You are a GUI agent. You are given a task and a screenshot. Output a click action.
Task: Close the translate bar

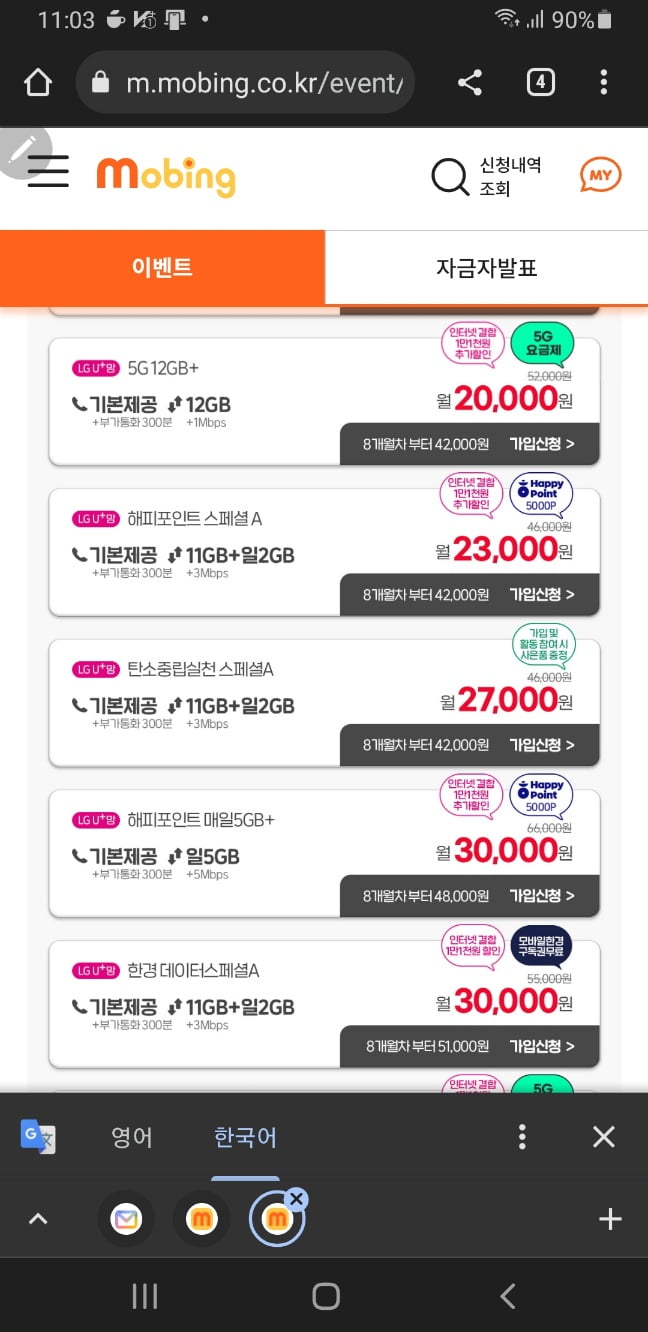click(x=603, y=1137)
